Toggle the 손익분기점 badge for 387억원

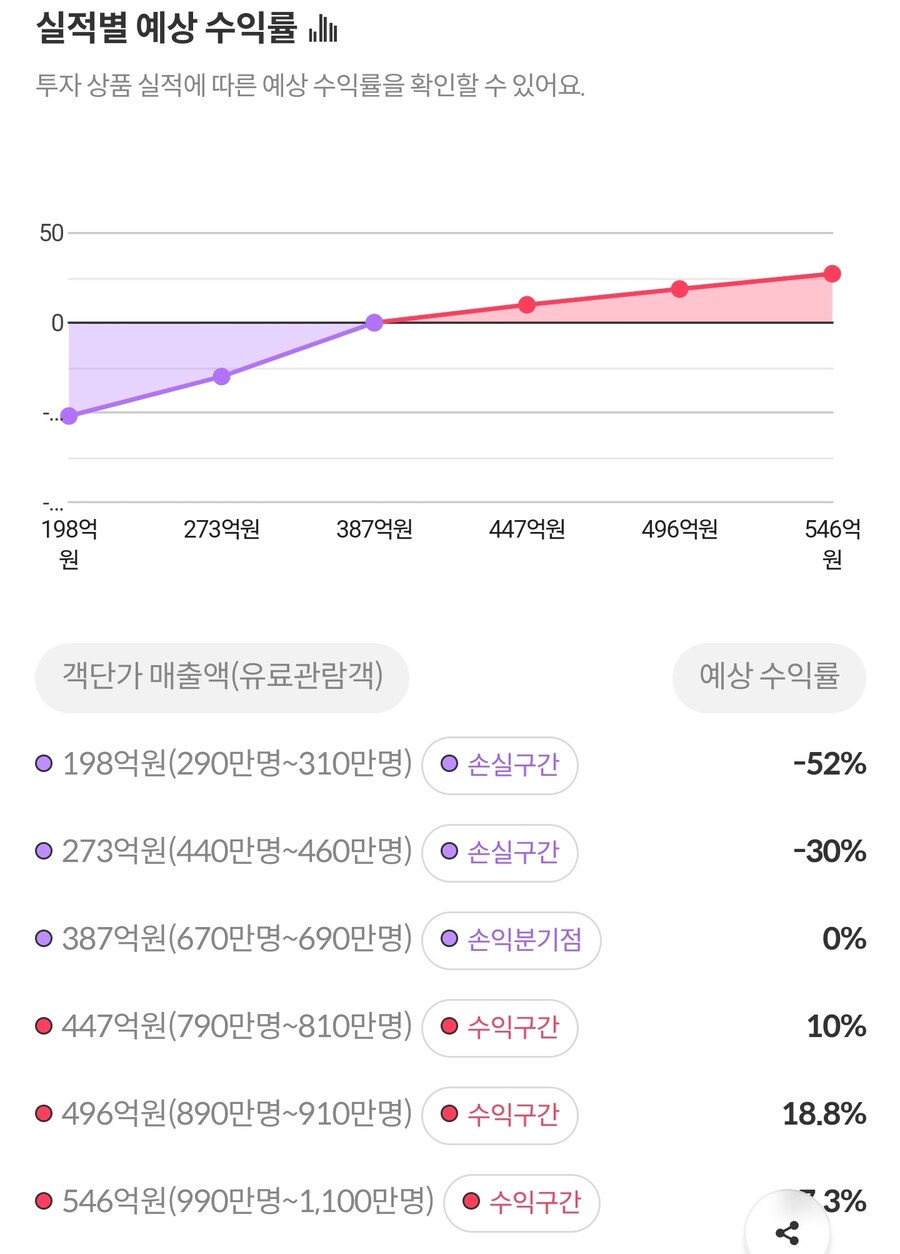point(511,940)
